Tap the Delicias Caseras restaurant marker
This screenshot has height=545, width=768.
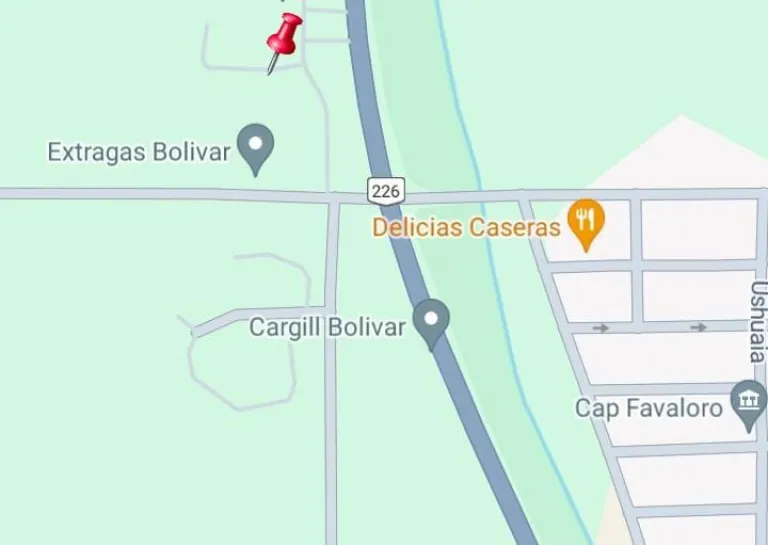click(585, 222)
